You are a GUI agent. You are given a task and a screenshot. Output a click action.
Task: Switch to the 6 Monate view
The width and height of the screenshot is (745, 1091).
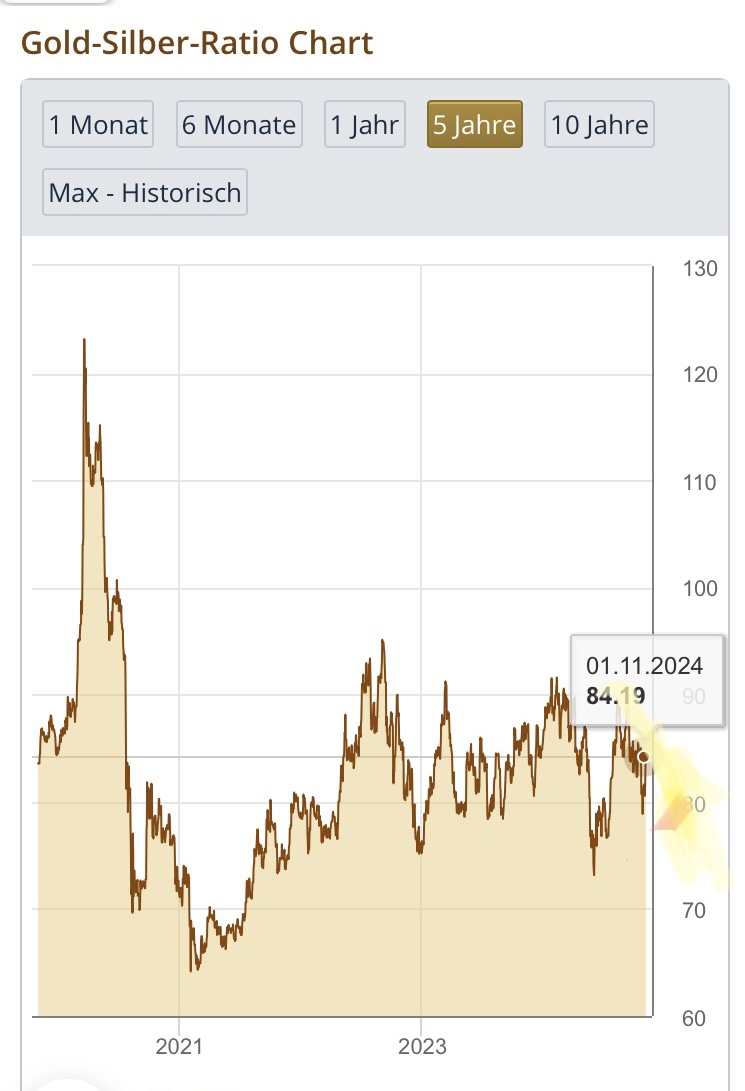239,124
